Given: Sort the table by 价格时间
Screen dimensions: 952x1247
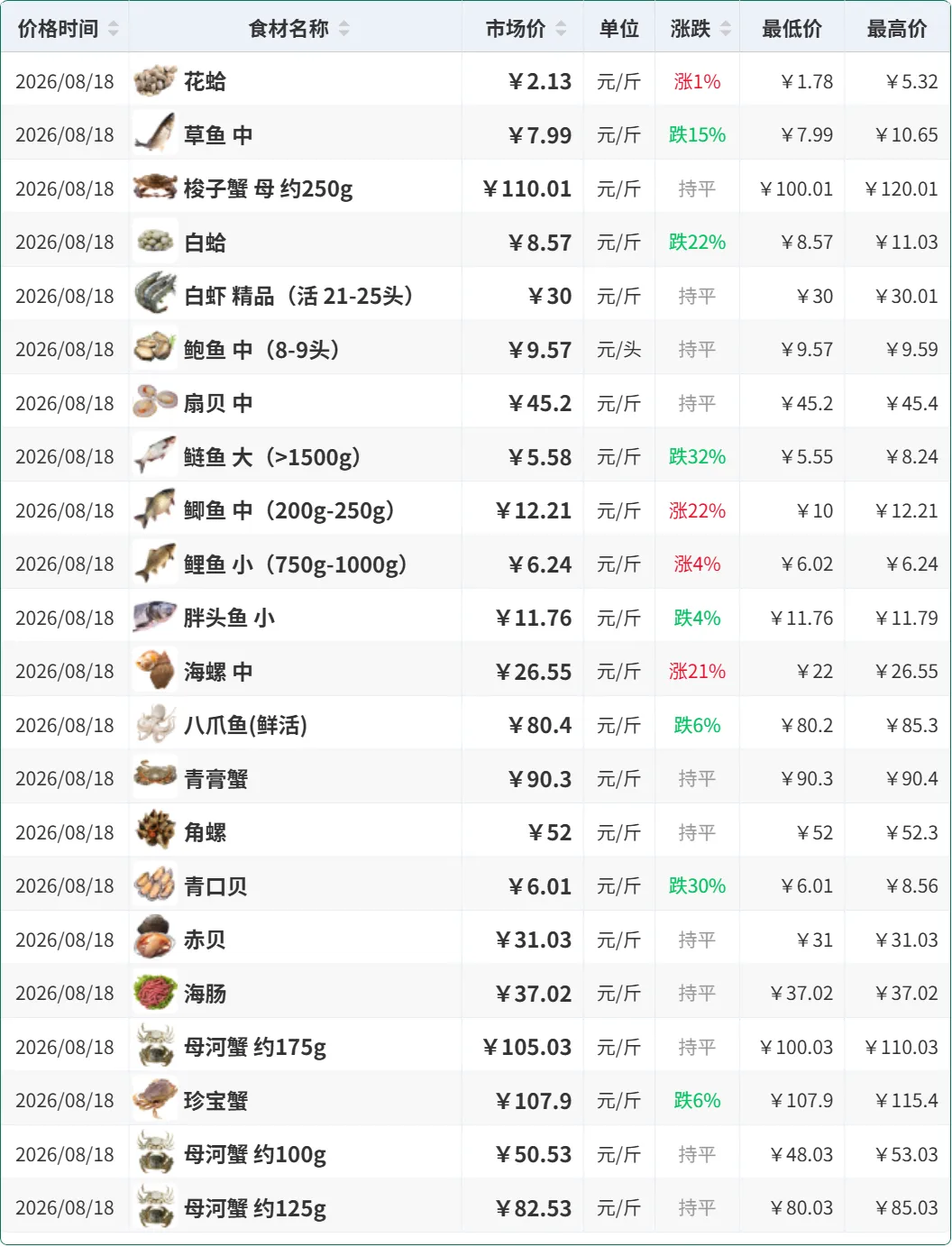Looking at the screenshot, I should tap(114, 30).
